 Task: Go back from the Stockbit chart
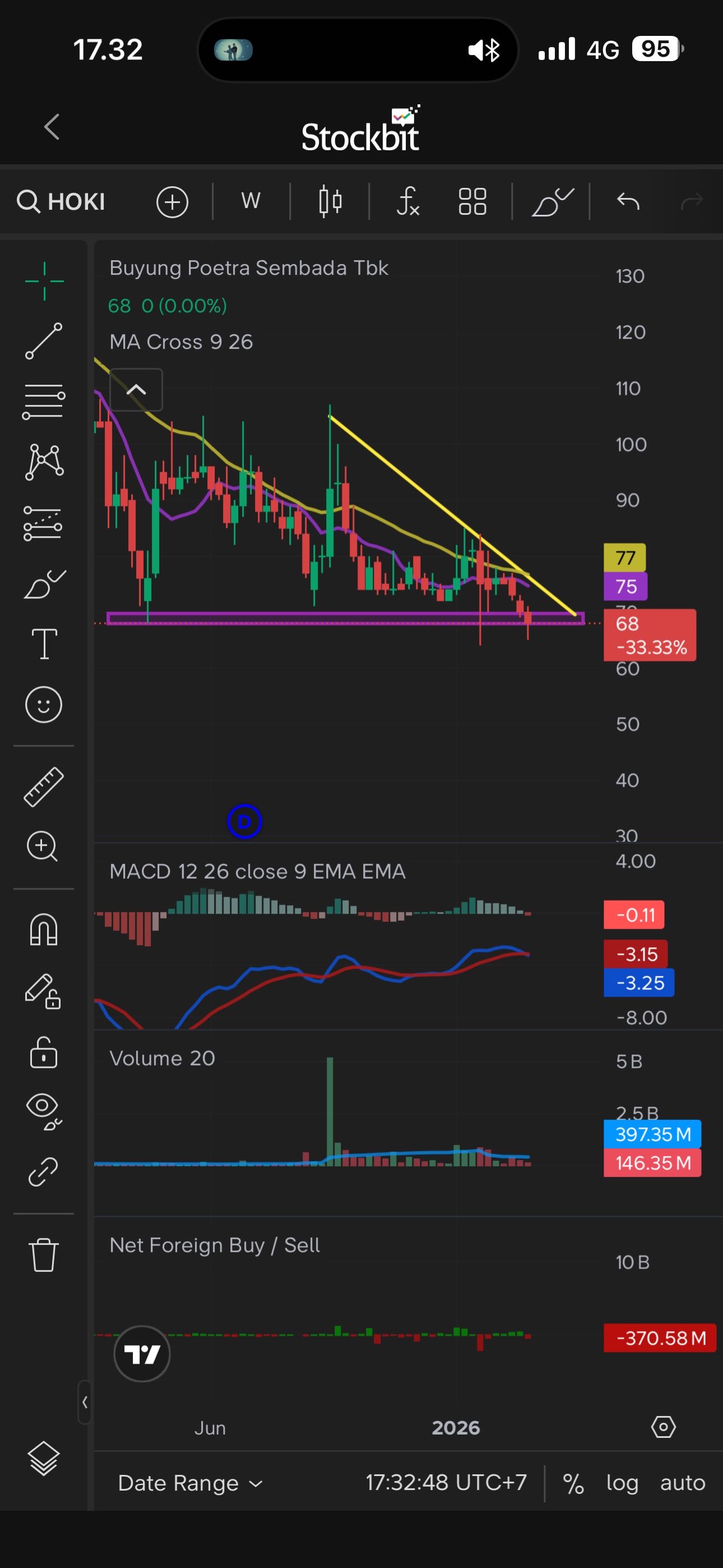52,127
